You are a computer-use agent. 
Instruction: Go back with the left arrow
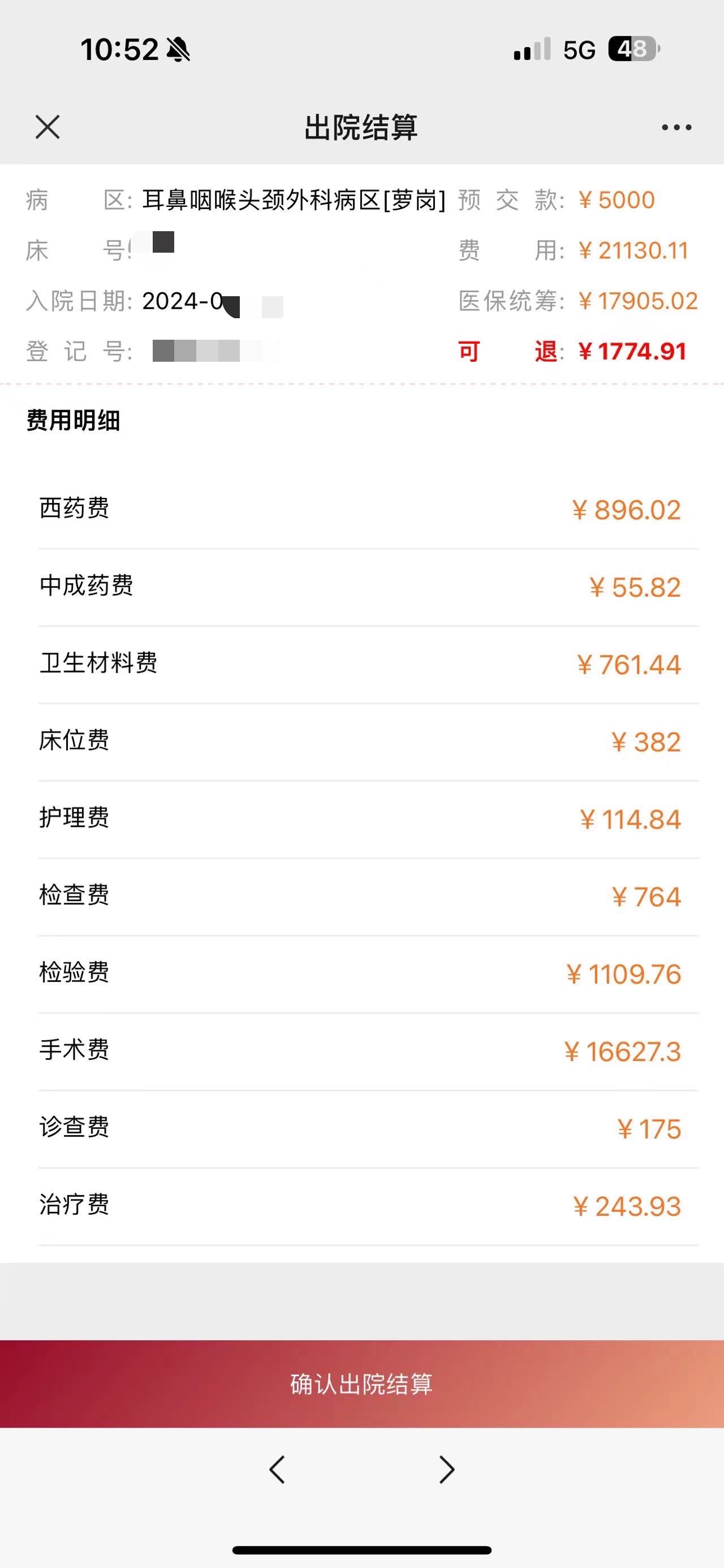tap(277, 1470)
